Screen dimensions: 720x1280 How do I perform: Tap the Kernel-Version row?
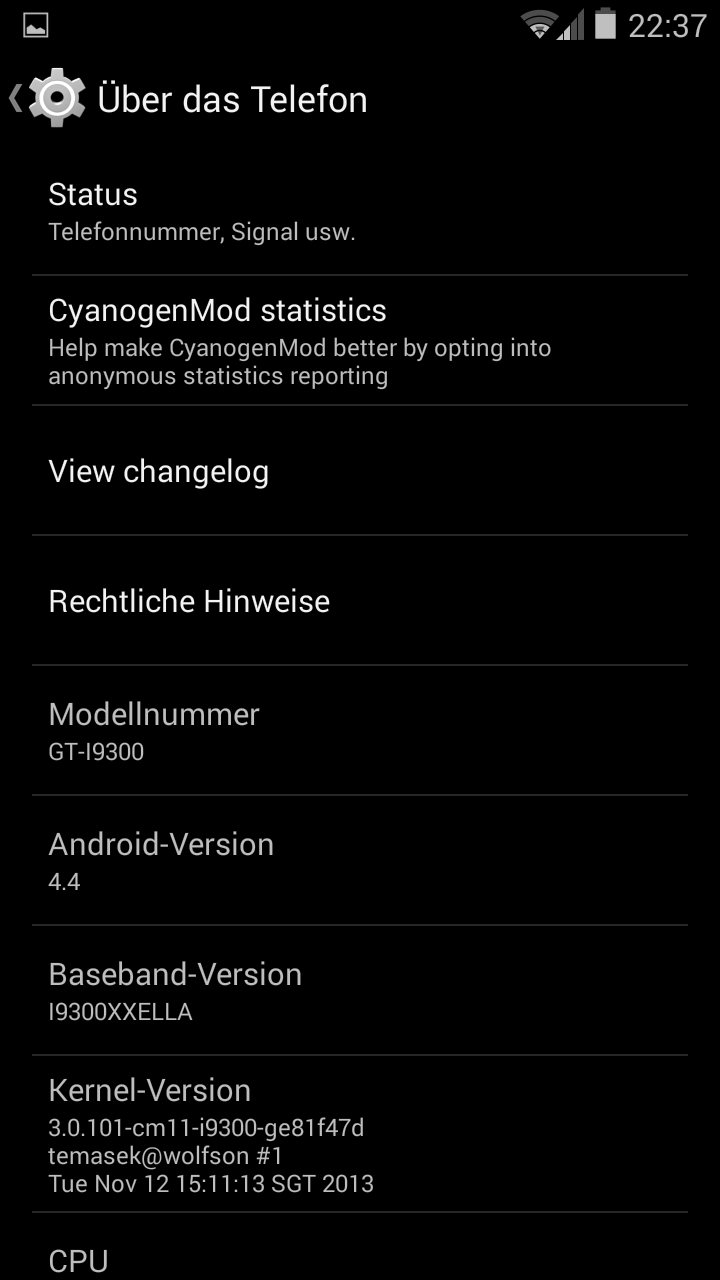[x=360, y=1135]
